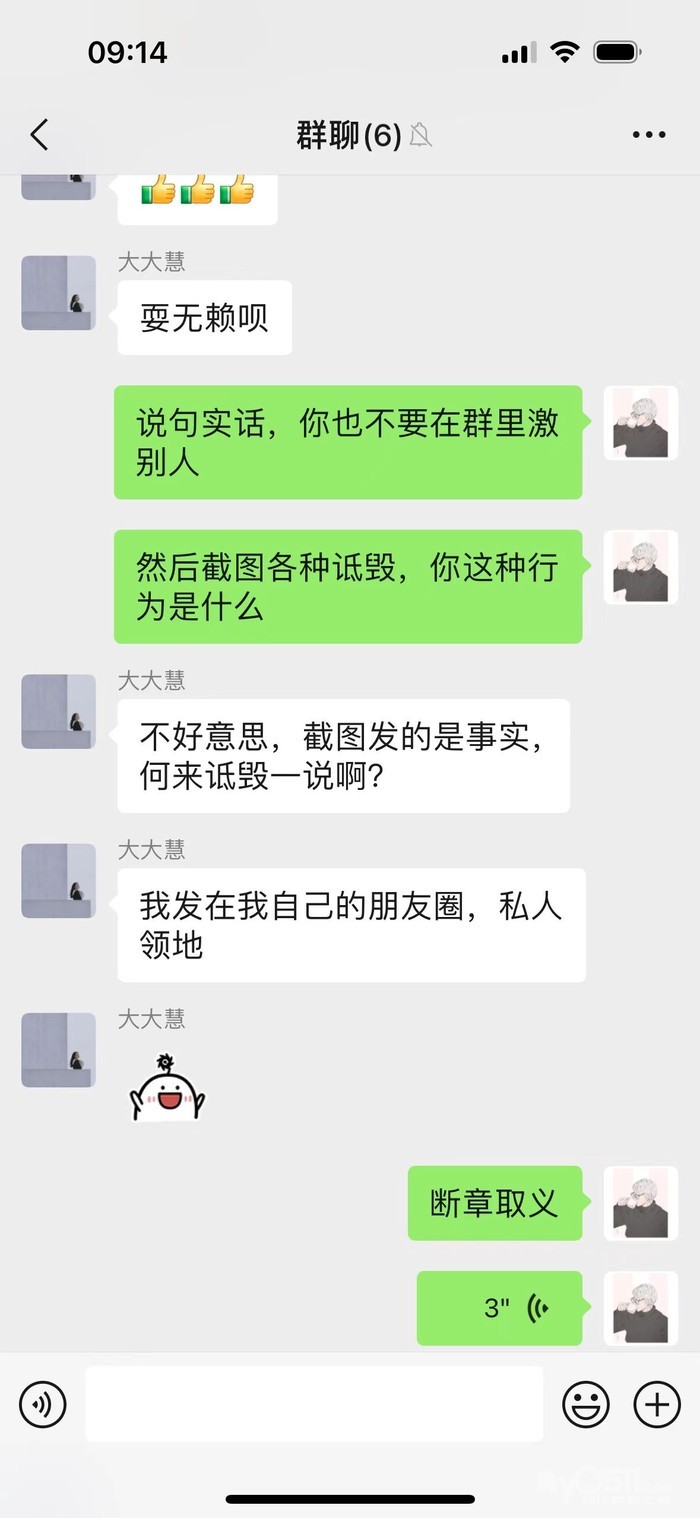The height and width of the screenshot is (1518, 700).
Task: Tap the message input field
Action: point(314,1404)
